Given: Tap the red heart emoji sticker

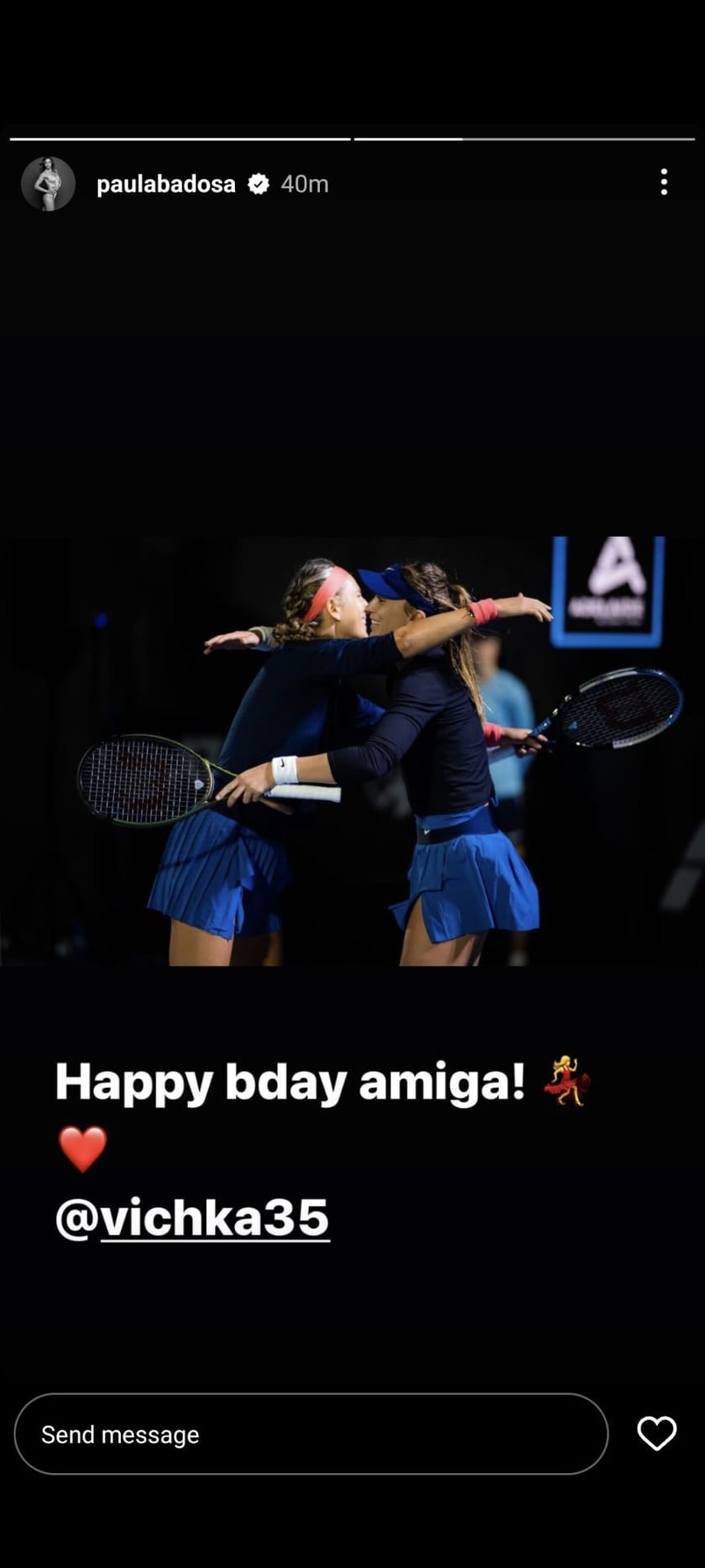Looking at the screenshot, I should tap(81, 1147).
